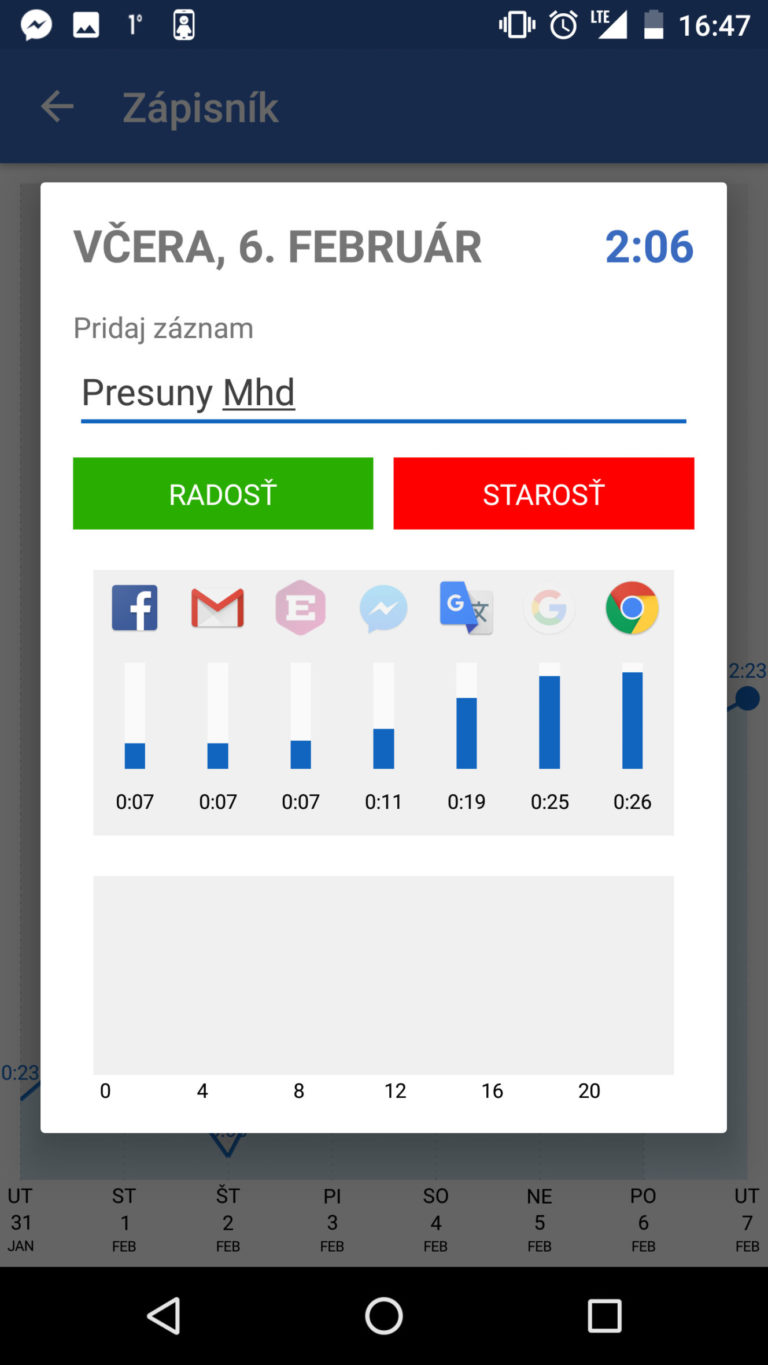768x1365 pixels.
Task: Go back using the Zápisník arrow
Action: 57,107
